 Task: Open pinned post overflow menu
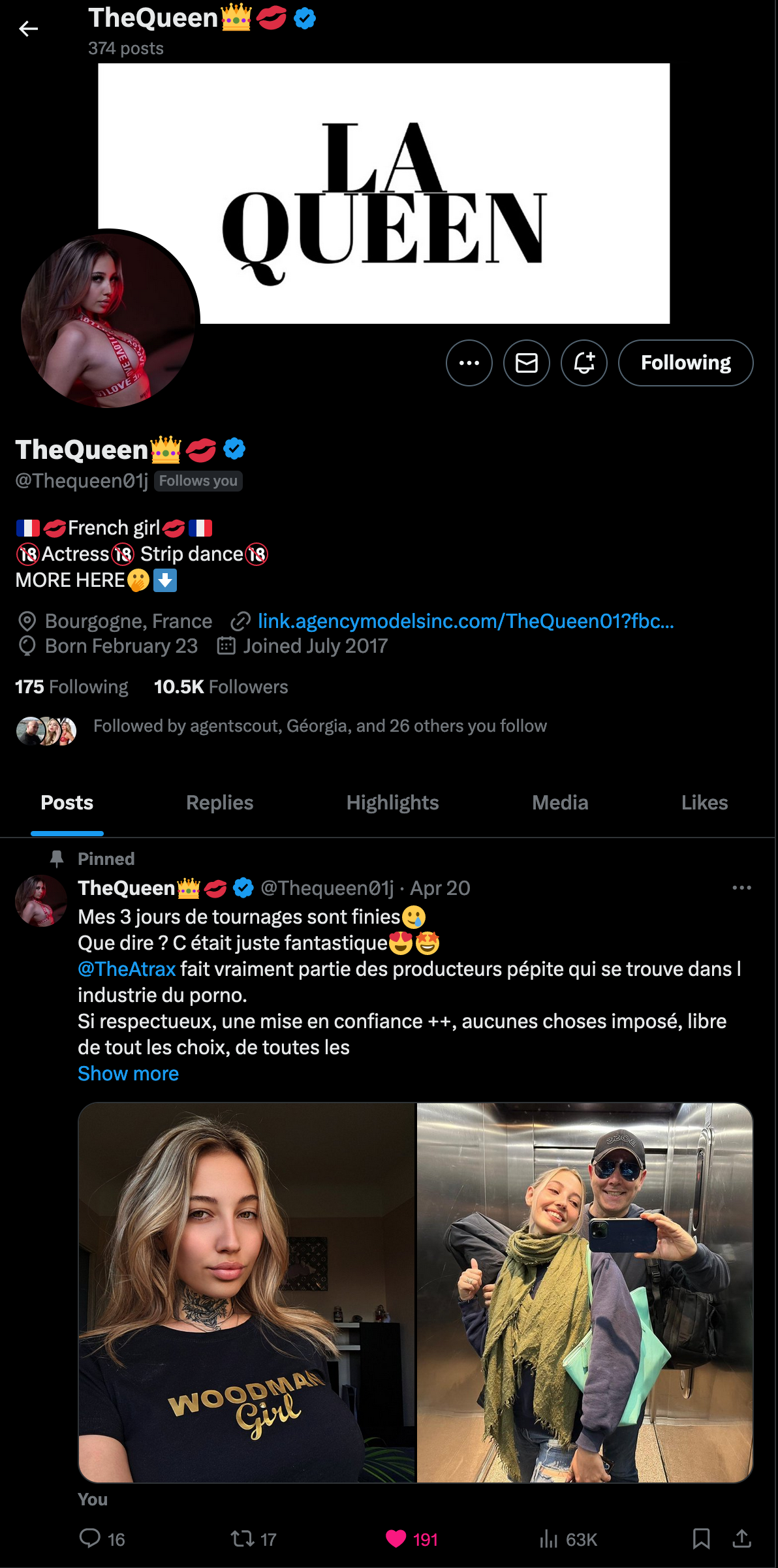(x=741, y=888)
